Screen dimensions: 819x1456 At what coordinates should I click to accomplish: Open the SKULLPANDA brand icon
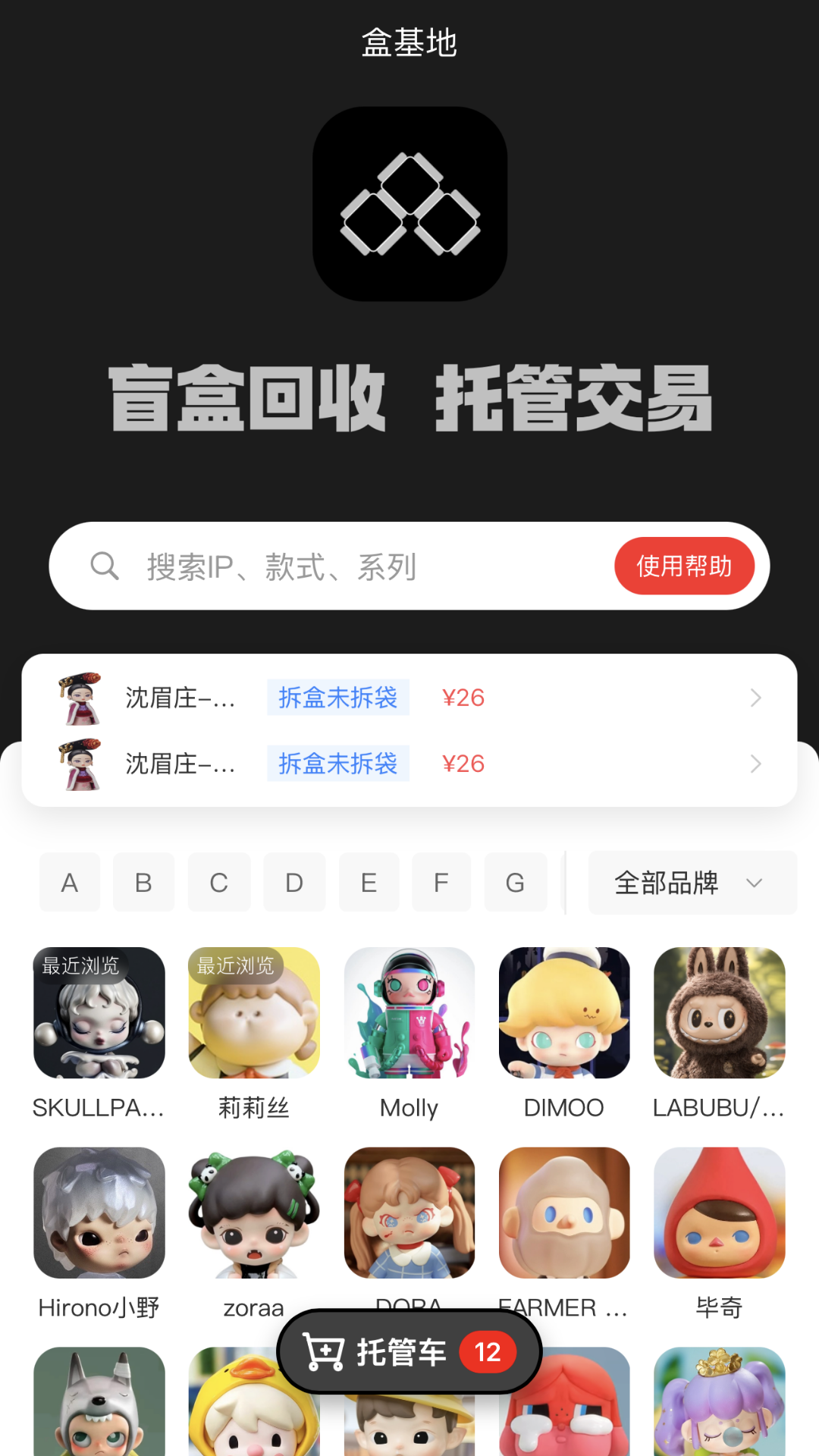(x=98, y=1014)
